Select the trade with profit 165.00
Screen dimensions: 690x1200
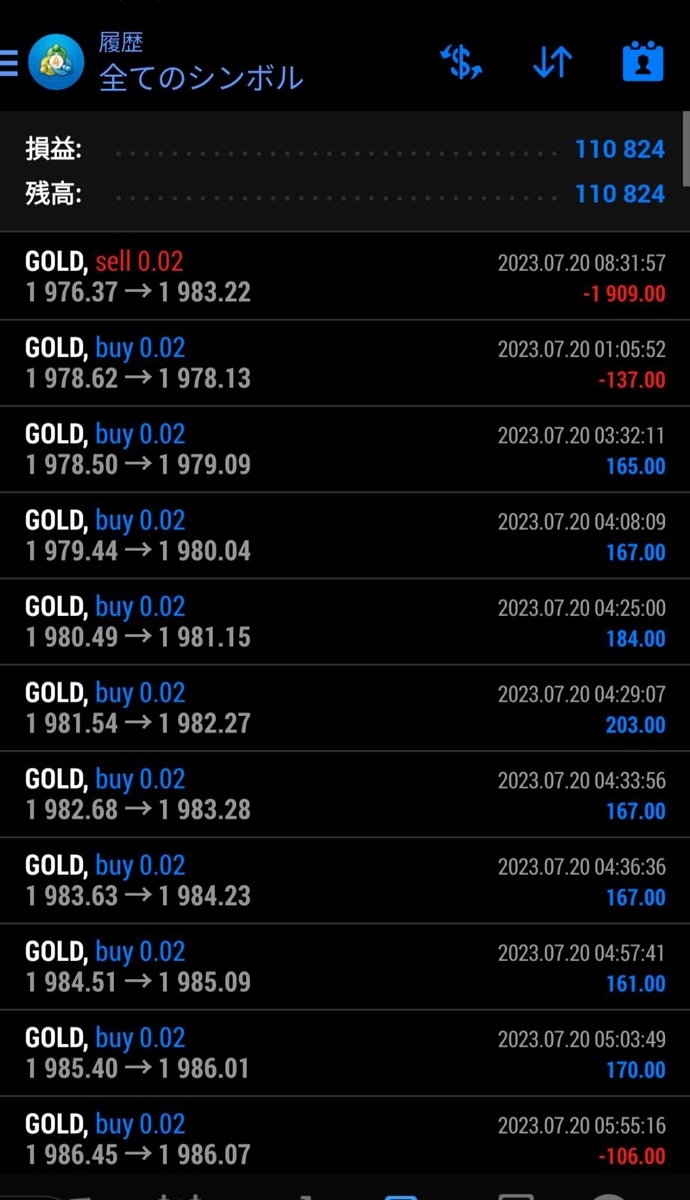345,449
